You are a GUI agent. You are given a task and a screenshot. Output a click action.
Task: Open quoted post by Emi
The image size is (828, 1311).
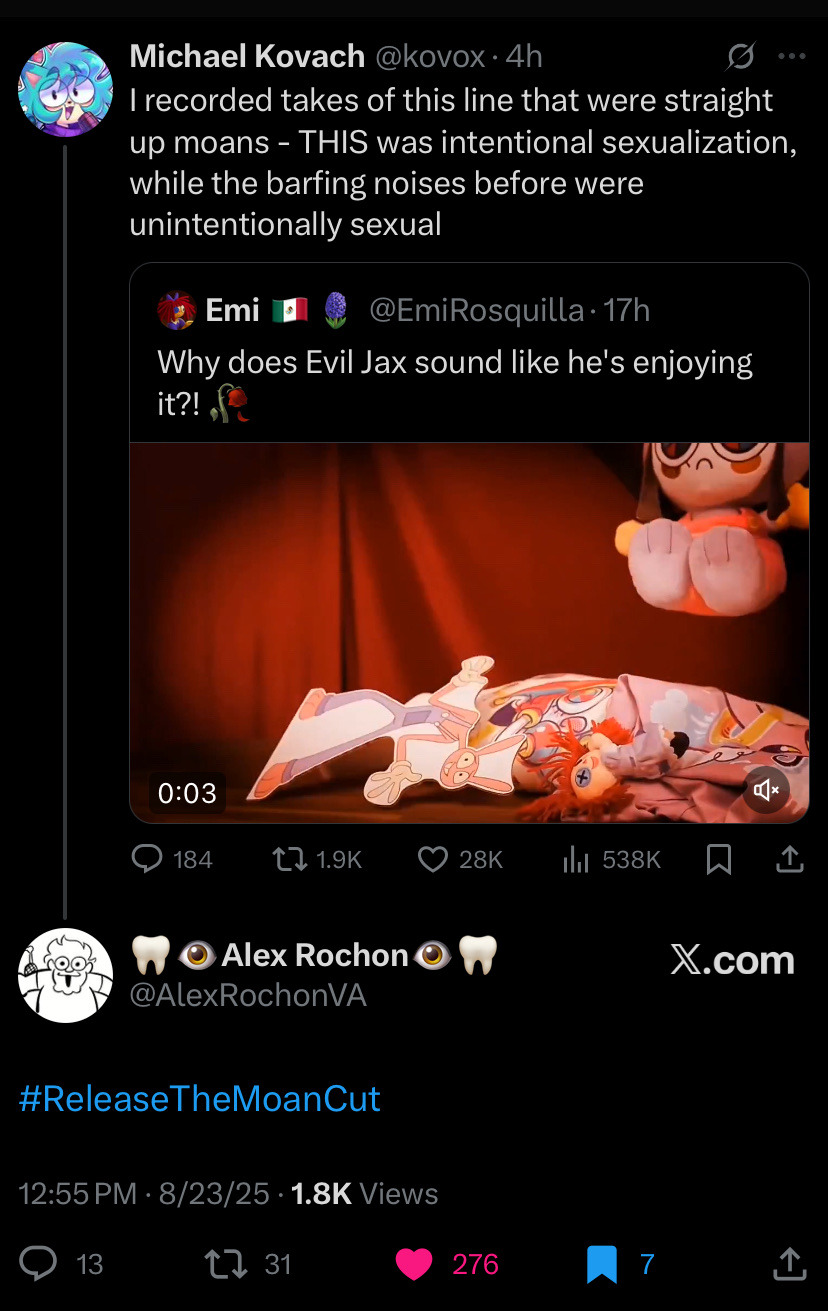(x=468, y=360)
